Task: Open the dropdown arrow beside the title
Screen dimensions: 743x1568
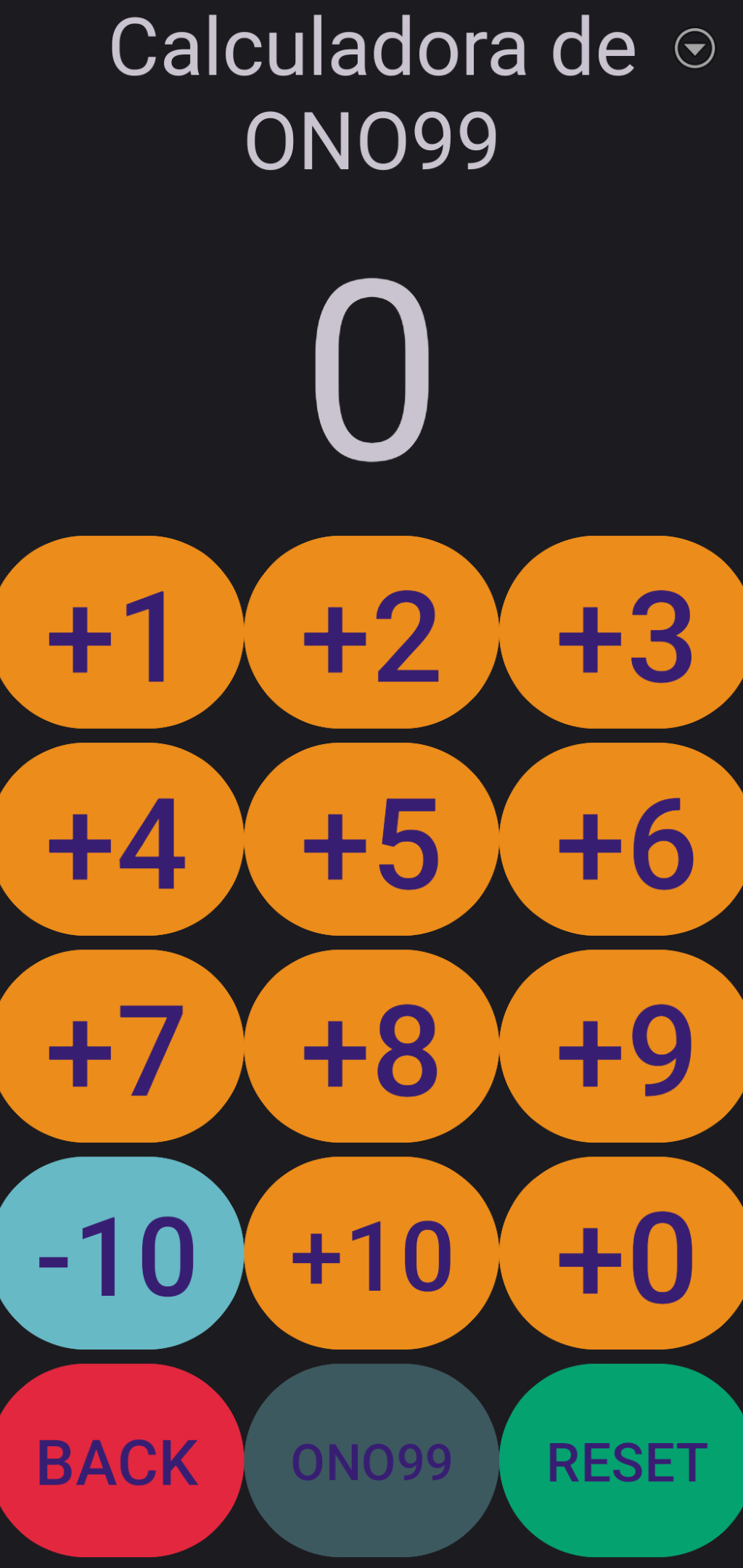Action: (x=694, y=49)
